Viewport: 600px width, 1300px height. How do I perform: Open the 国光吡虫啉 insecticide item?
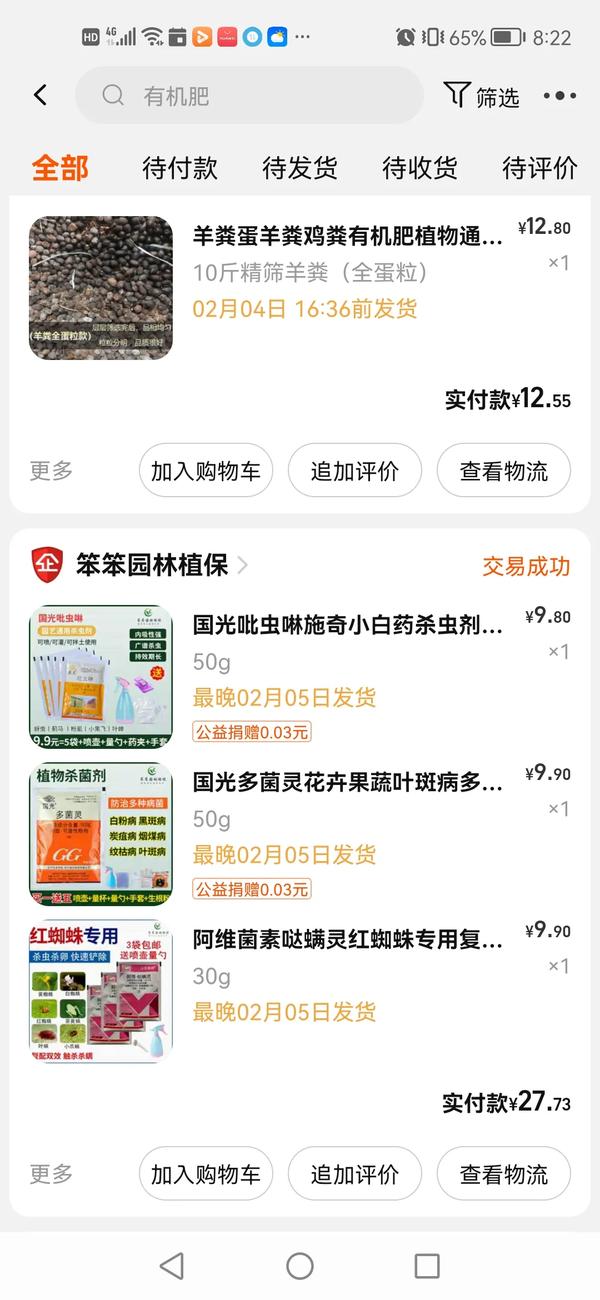click(x=300, y=676)
